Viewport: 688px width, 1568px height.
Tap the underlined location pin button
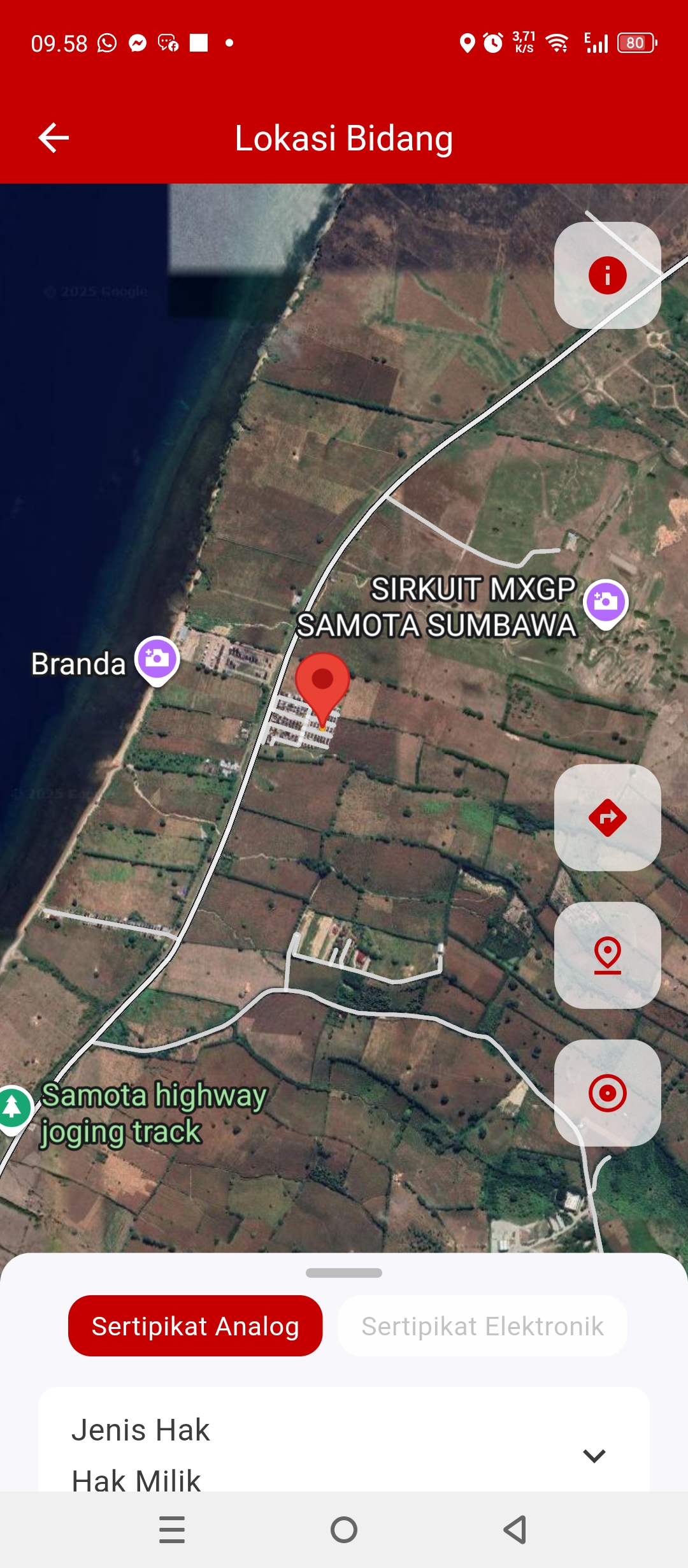pos(607,955)
